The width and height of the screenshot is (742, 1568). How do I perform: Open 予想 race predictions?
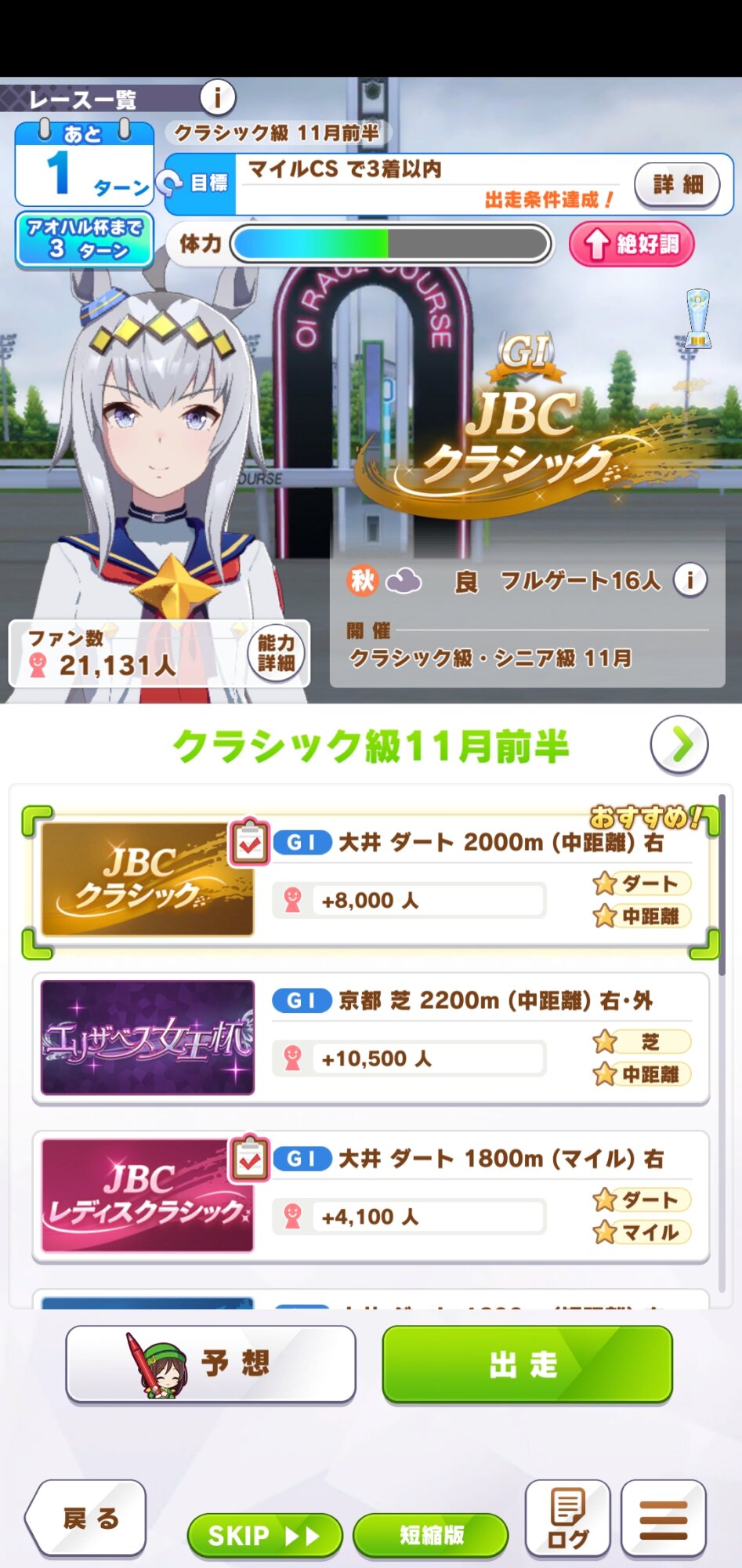(210, 1363)
